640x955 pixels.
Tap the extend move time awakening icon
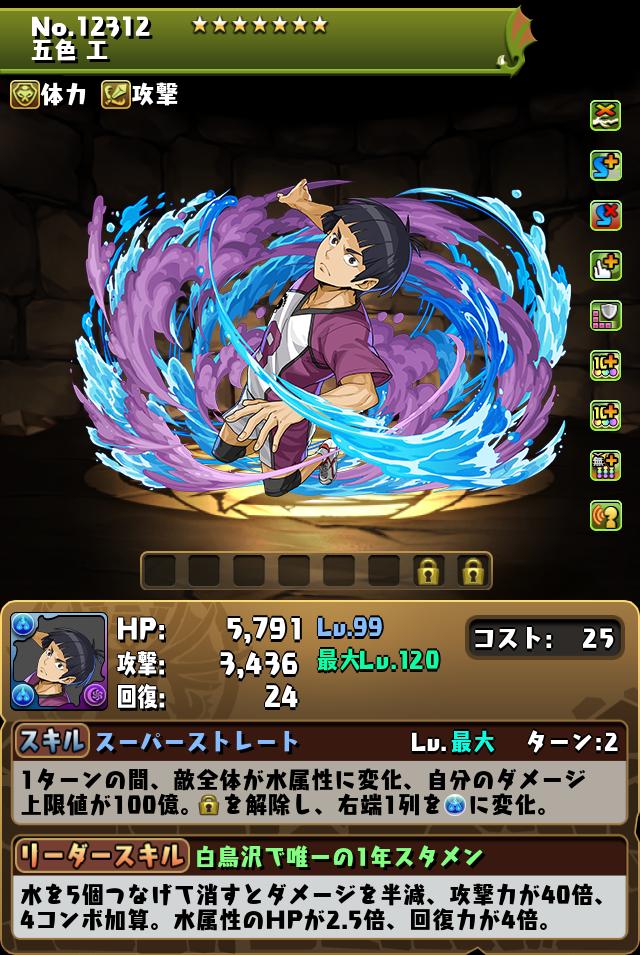[606, 265]
